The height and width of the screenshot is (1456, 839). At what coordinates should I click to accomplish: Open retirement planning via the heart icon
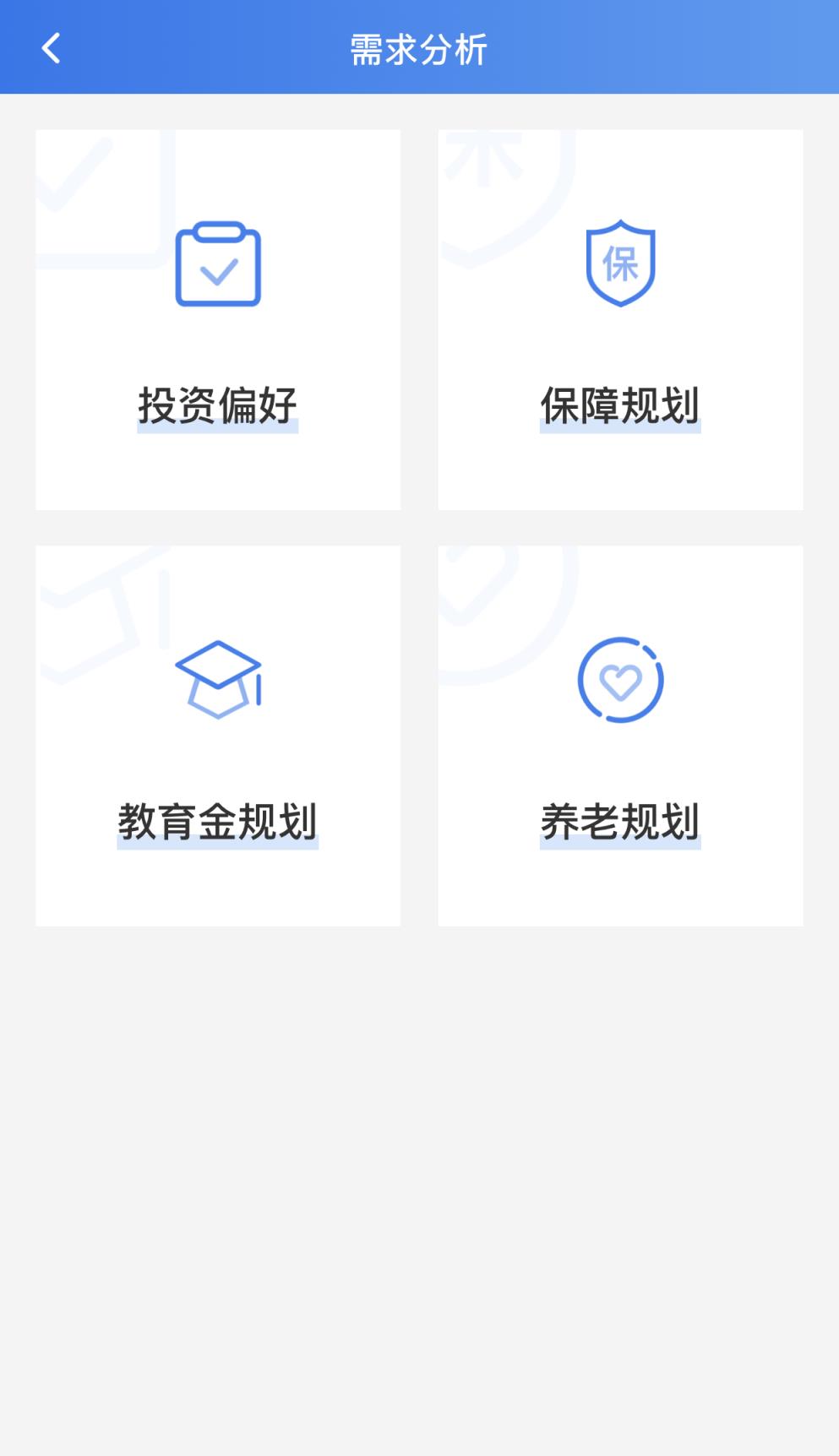point(621,680)
